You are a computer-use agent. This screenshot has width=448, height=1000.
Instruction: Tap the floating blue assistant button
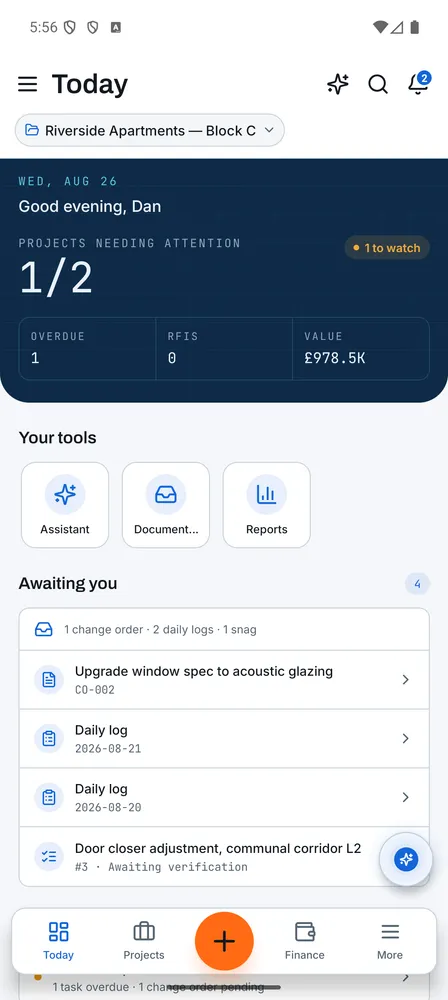[406, 860]
